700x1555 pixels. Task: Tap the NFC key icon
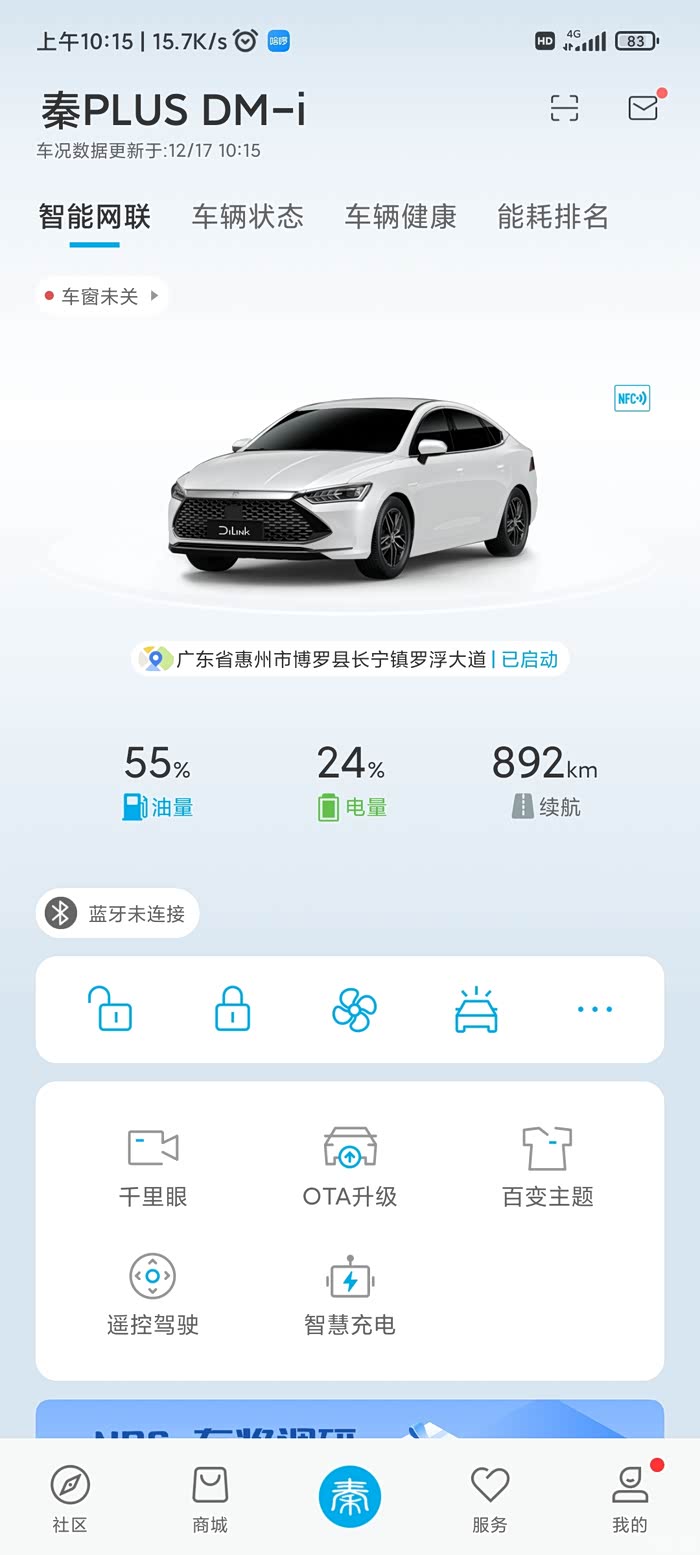point(632,398)
